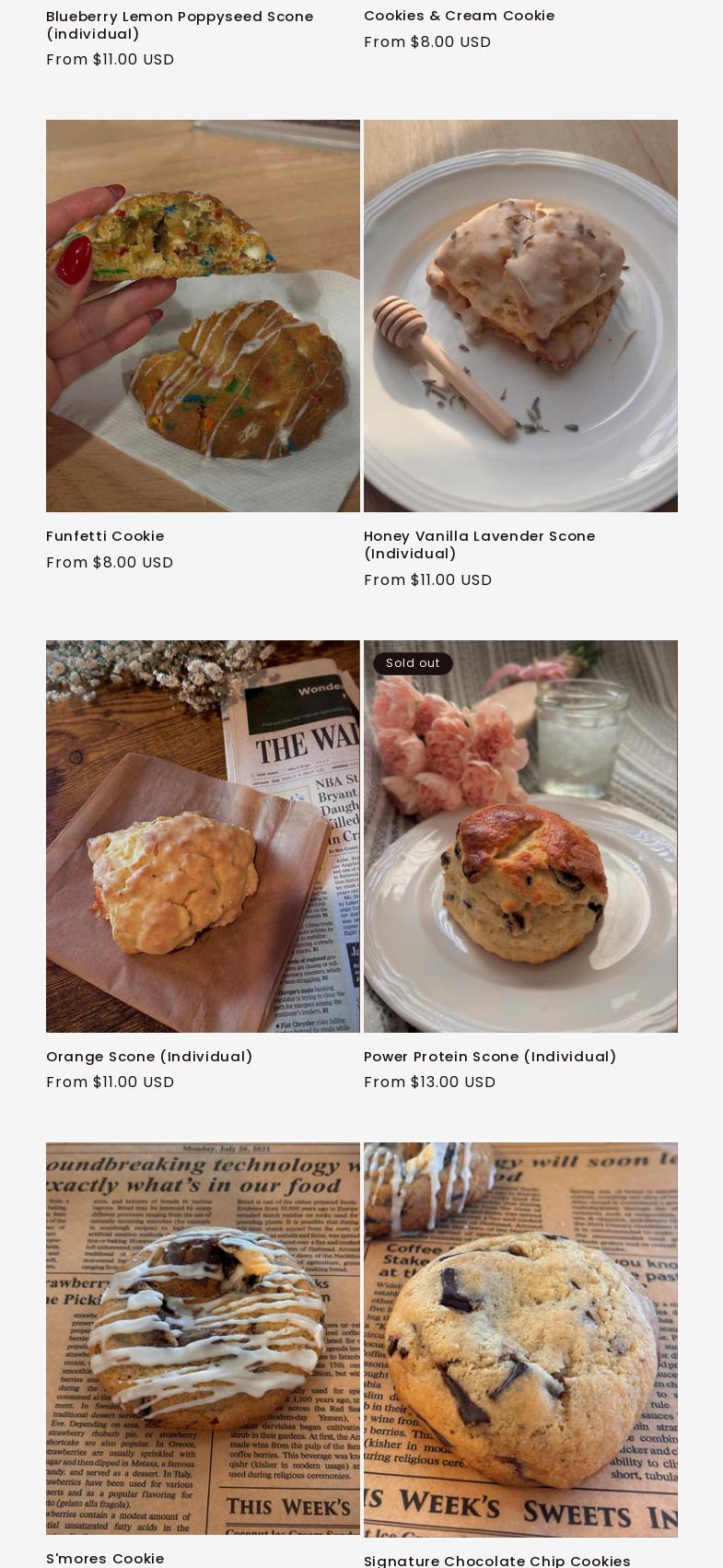Click the Funfetti Cookie product photo

click(203, 315)
